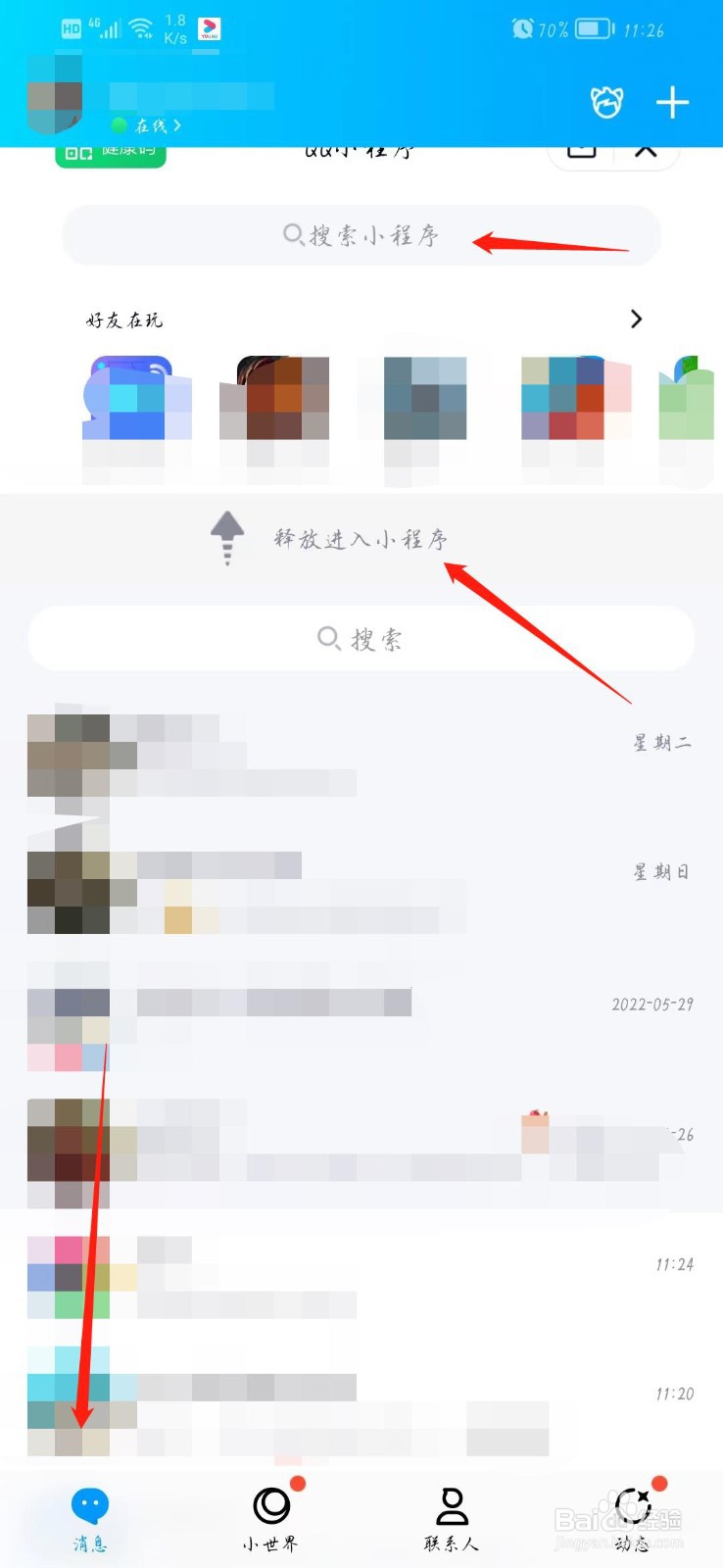Expand the 好友在玩 list with the chevron
Viewport: 723px width, 1568px height.
pyautogui.click(x=636, y=319)
